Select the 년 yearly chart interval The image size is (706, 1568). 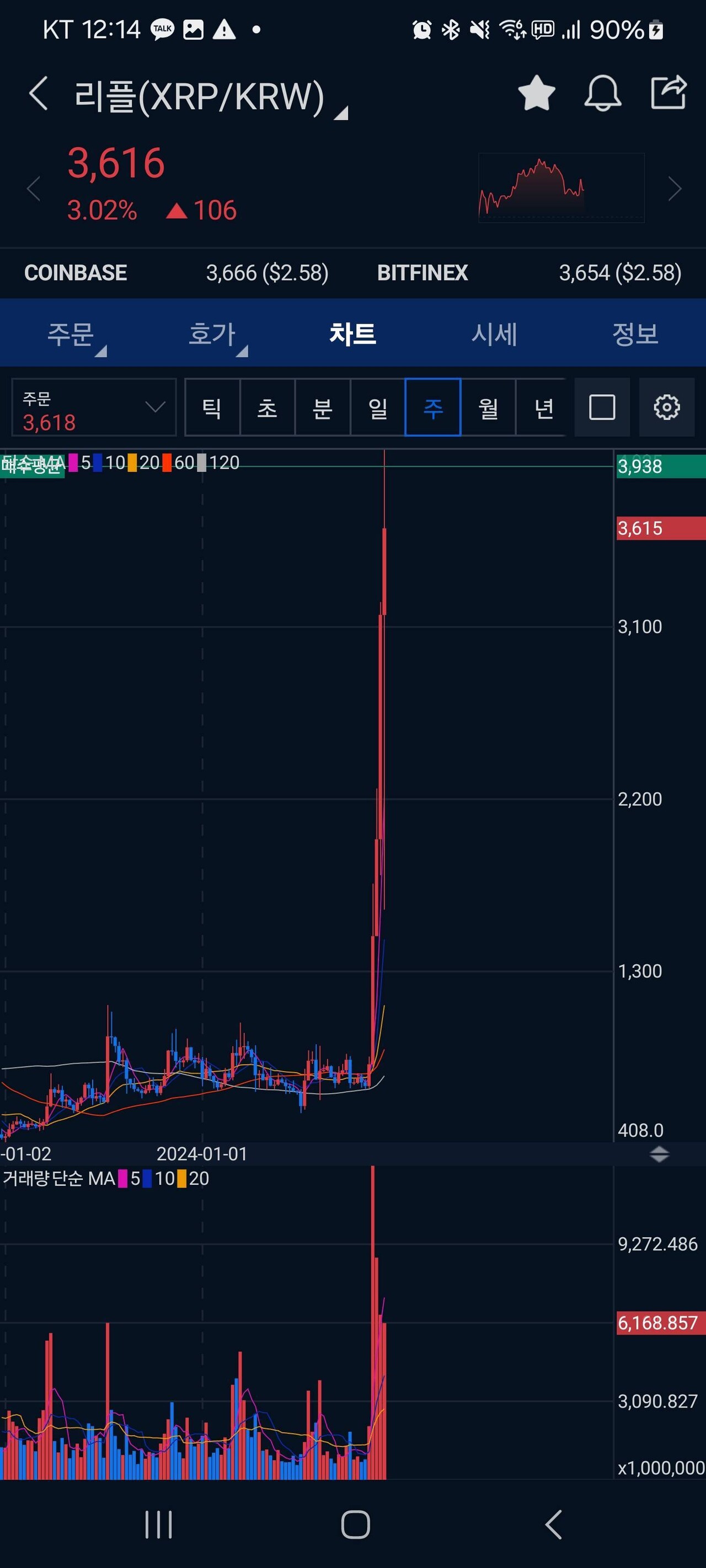click(543, 407)
